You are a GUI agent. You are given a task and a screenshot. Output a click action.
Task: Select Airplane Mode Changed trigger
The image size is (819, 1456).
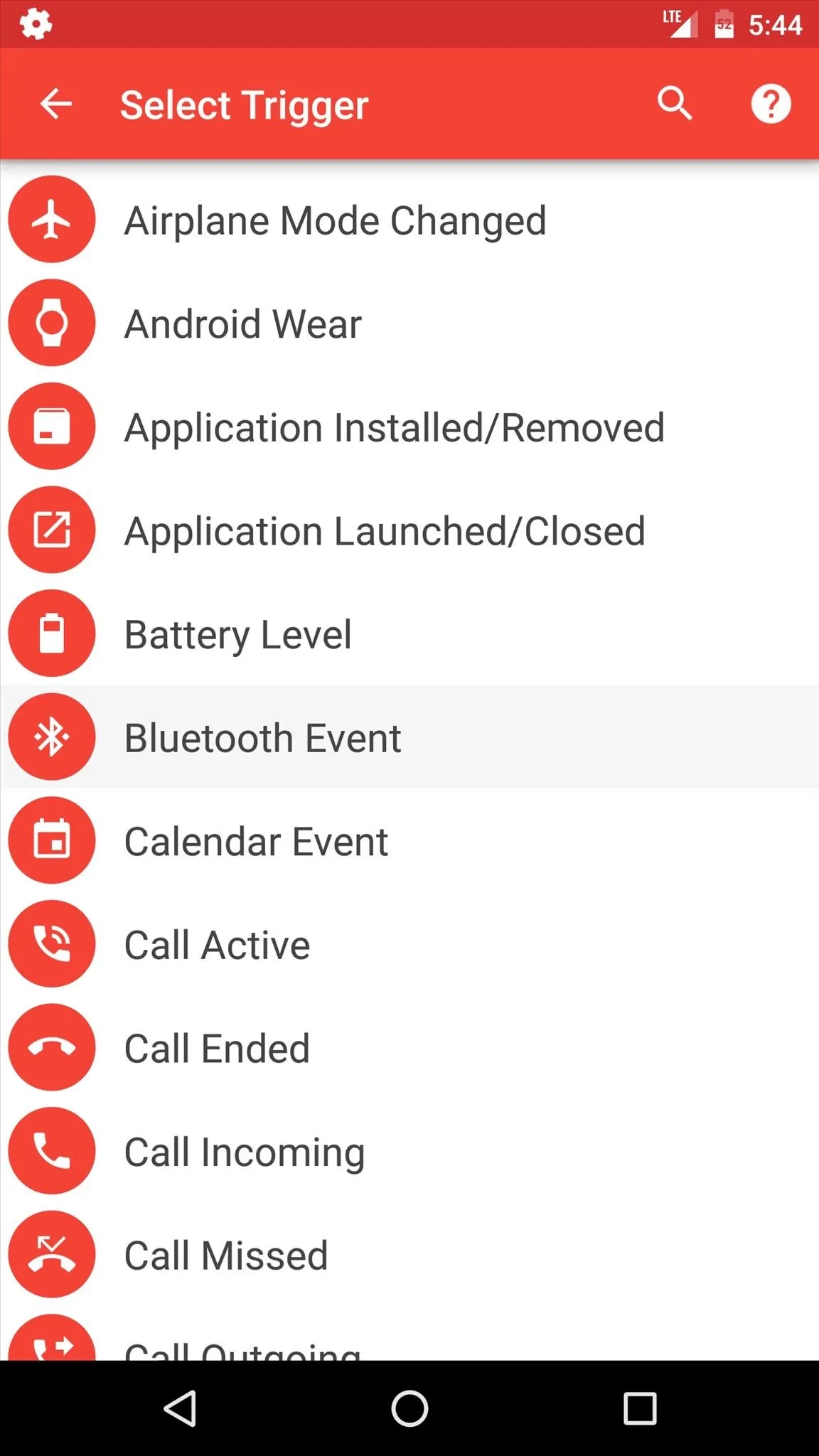coord(409,220)
